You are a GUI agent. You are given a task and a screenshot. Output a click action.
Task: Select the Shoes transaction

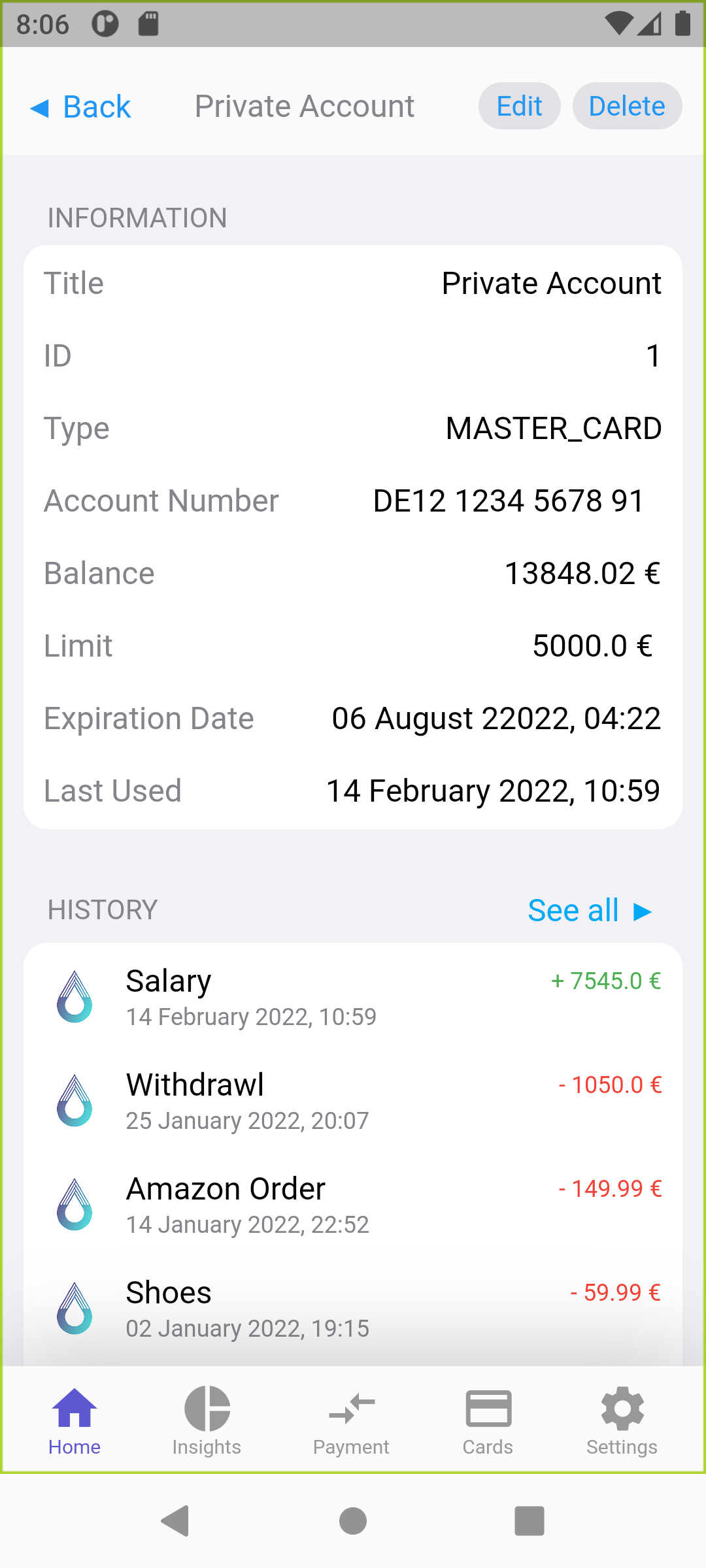click(x=353, y=1309)
